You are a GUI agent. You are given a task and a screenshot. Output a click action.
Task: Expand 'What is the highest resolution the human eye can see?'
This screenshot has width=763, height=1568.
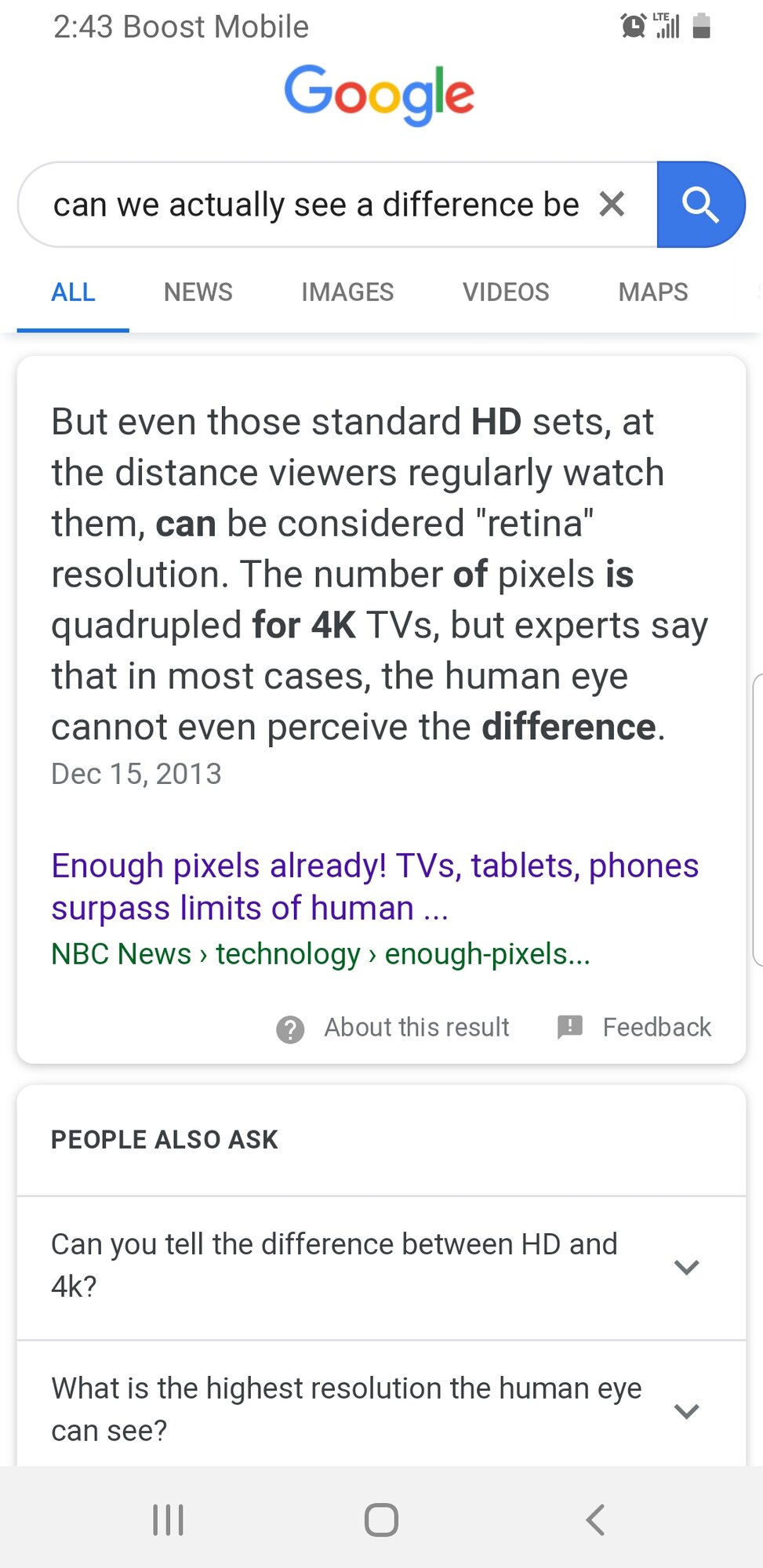pyautogui.click(x=381, y=1409)
